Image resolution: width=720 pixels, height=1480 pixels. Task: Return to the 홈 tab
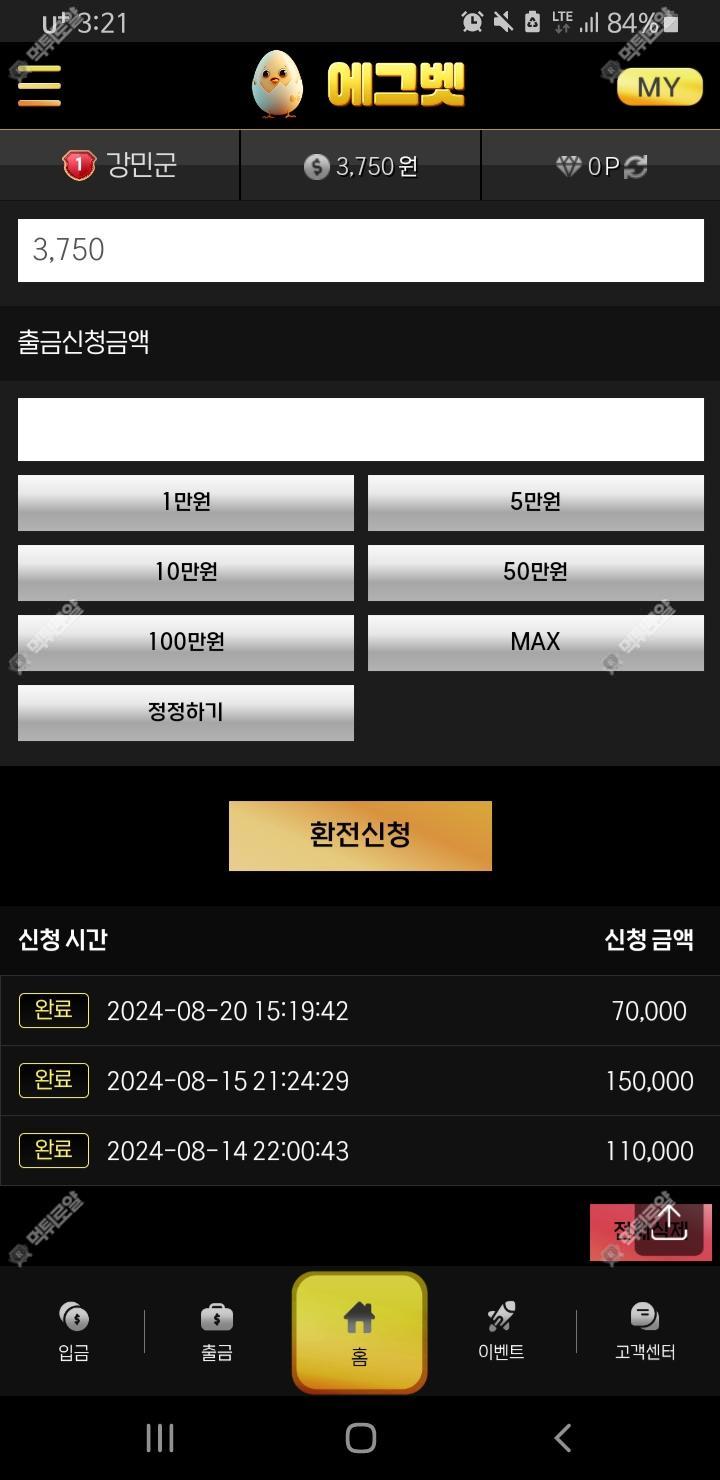(359, 1332)
